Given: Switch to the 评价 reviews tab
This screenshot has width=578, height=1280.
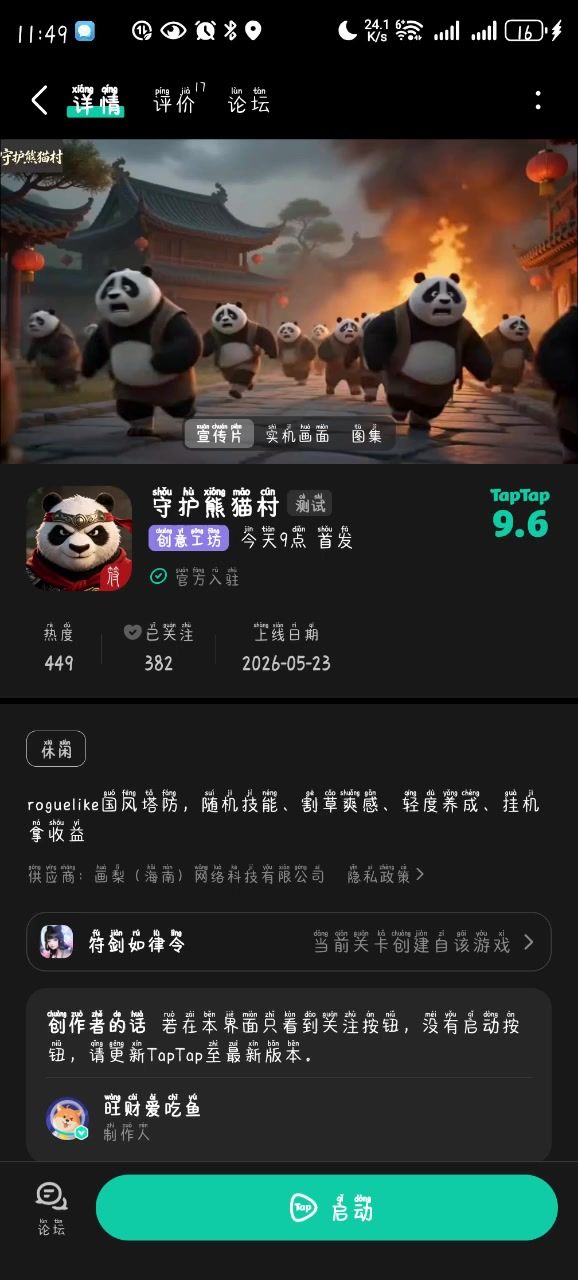Looking at the screenshot, I should [174, 100].
